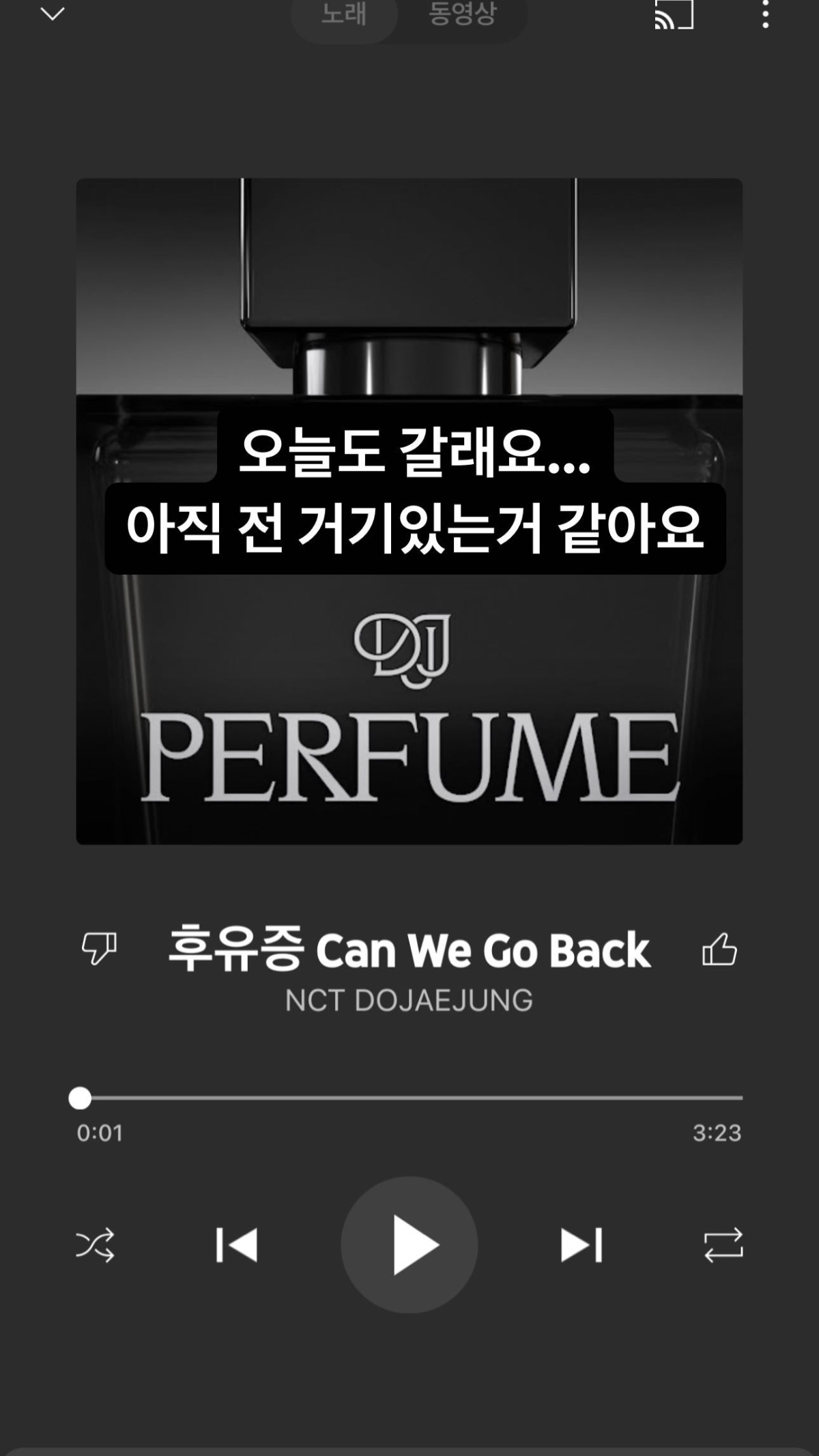Turn on shuffle playback
Image resolution: width=819 pixels, height=1456 pixels.
click(x=95, y=1245)
